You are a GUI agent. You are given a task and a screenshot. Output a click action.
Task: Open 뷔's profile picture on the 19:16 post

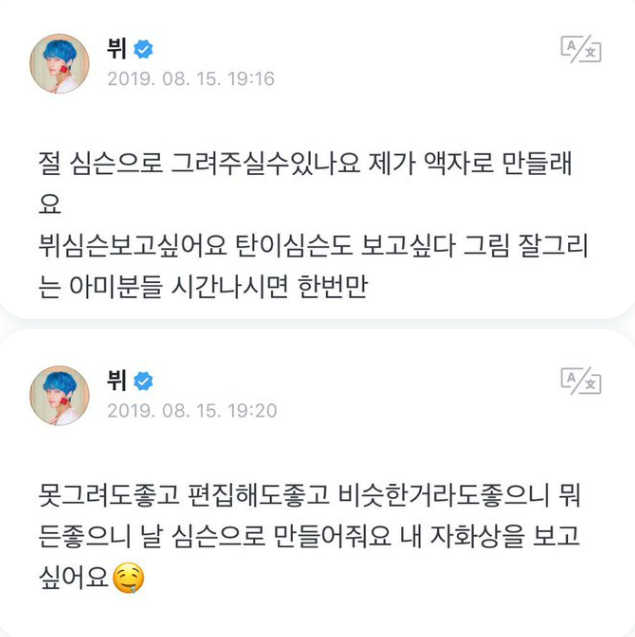pos(59,64)
